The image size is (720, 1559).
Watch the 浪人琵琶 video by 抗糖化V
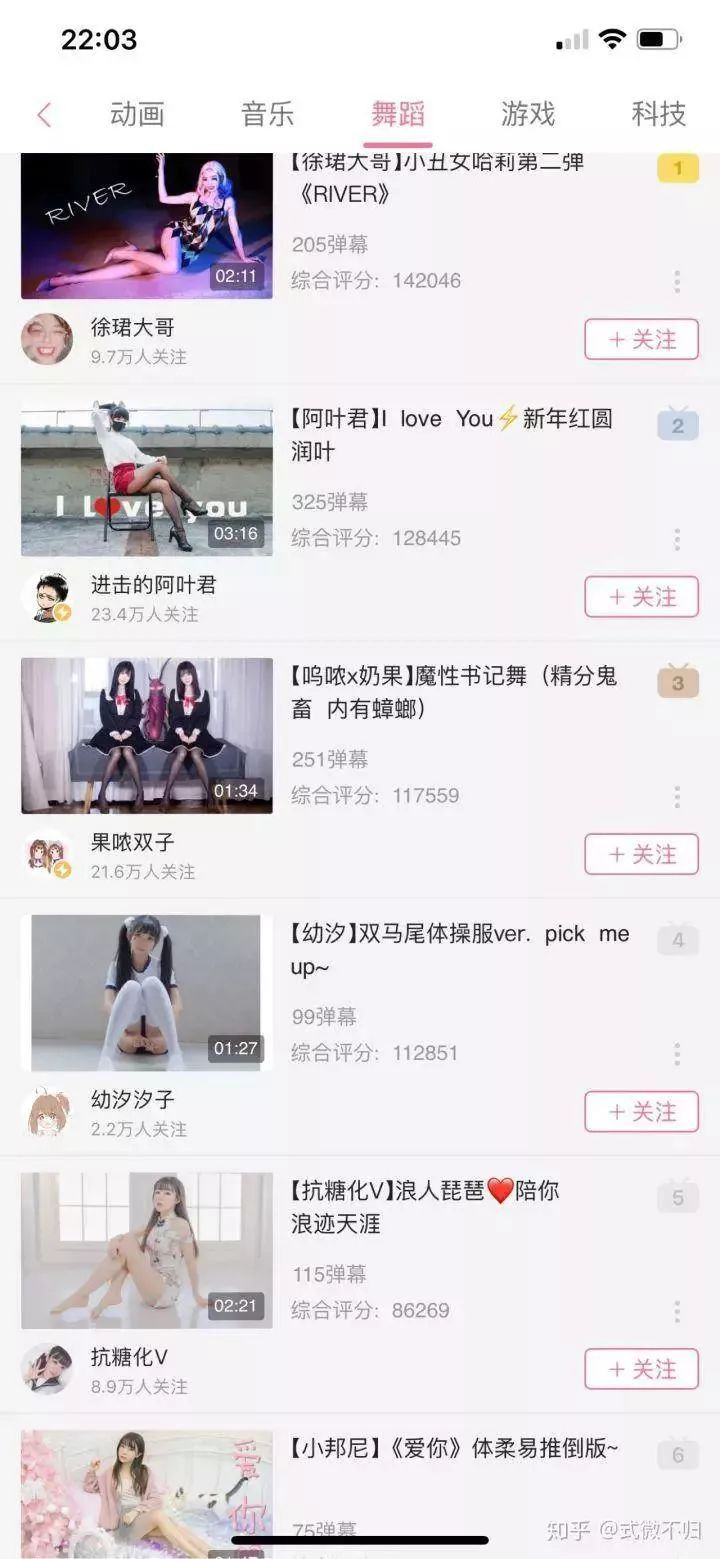coord(147,1250)
